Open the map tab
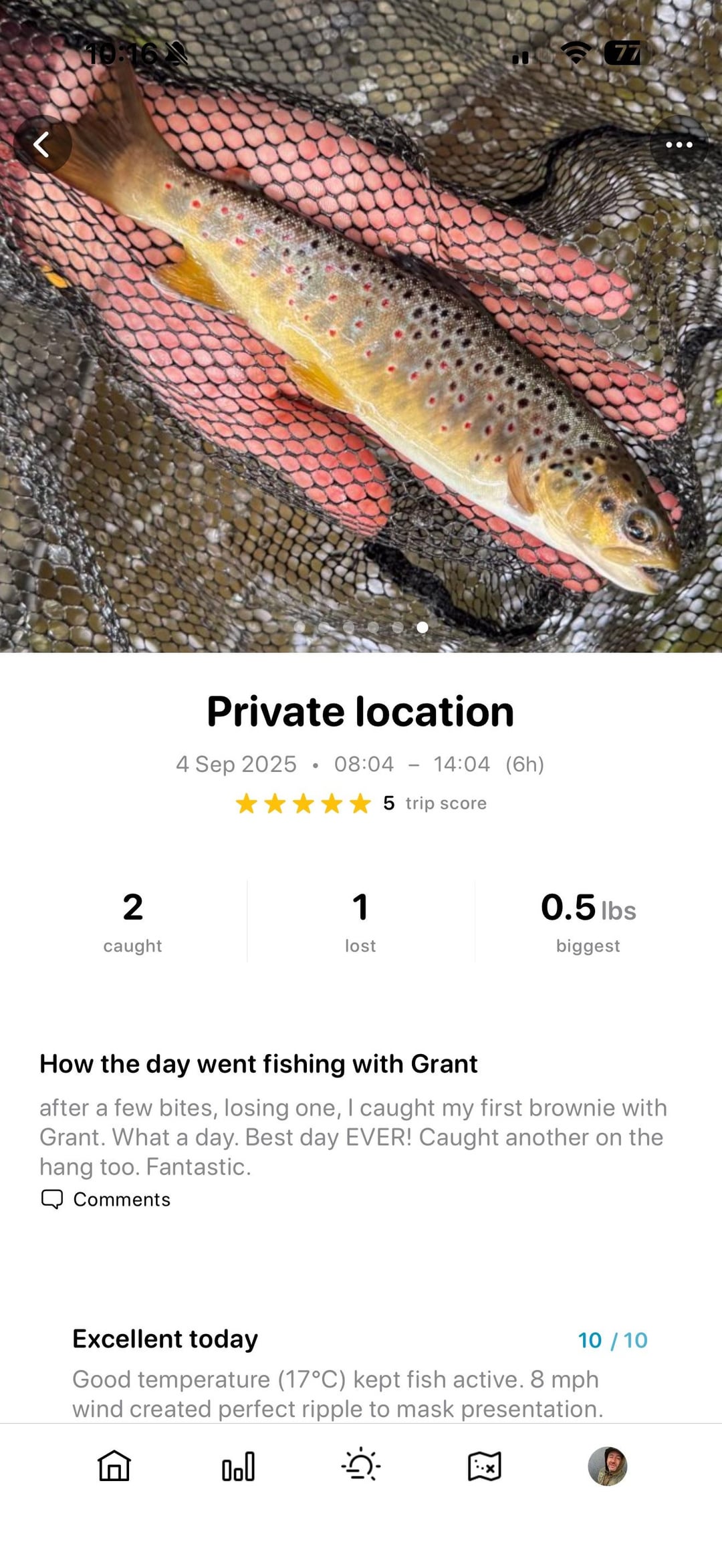The width and height of the screenshot is (722, 1568). [x=484, y=1466]
